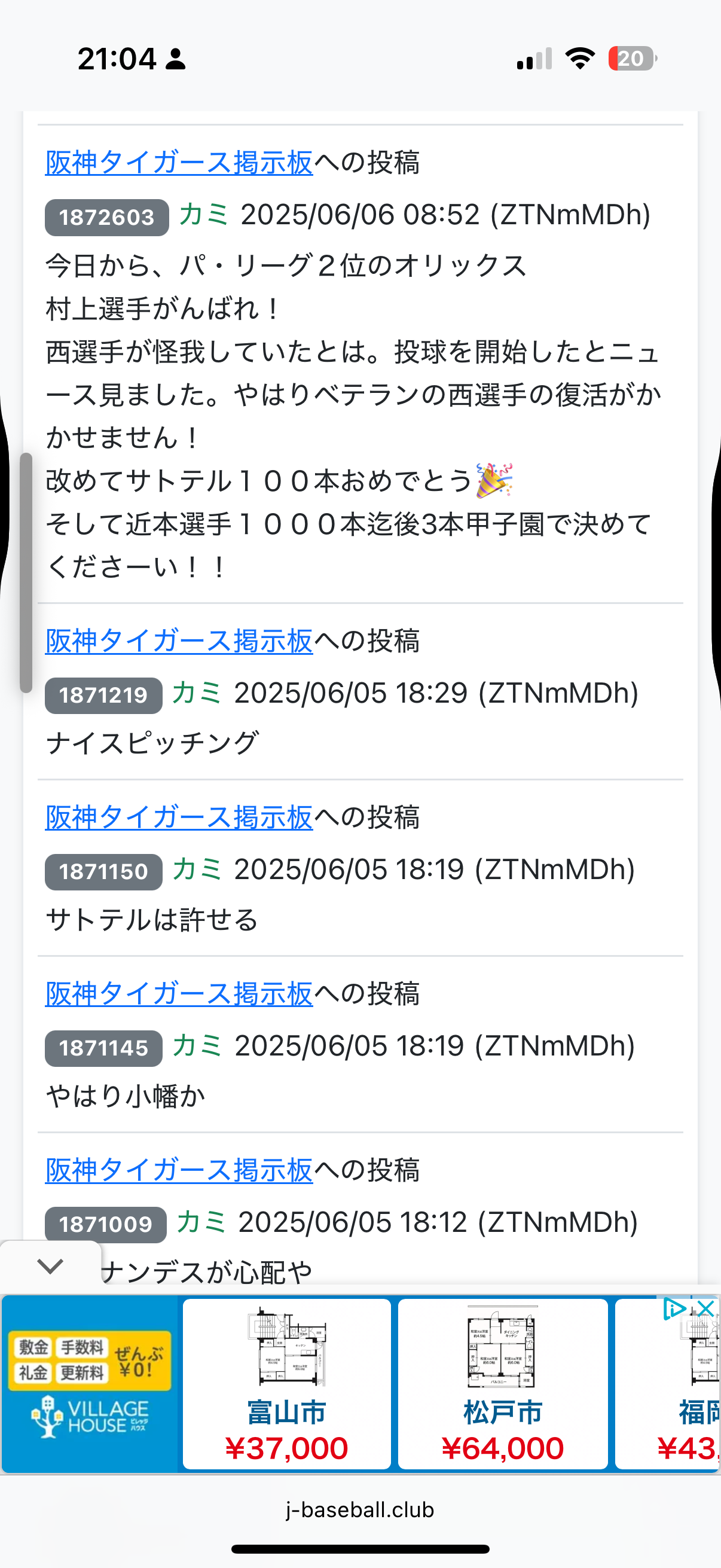Open board link above post 1872603
The image size is (721, 1568).
(179, 163)
